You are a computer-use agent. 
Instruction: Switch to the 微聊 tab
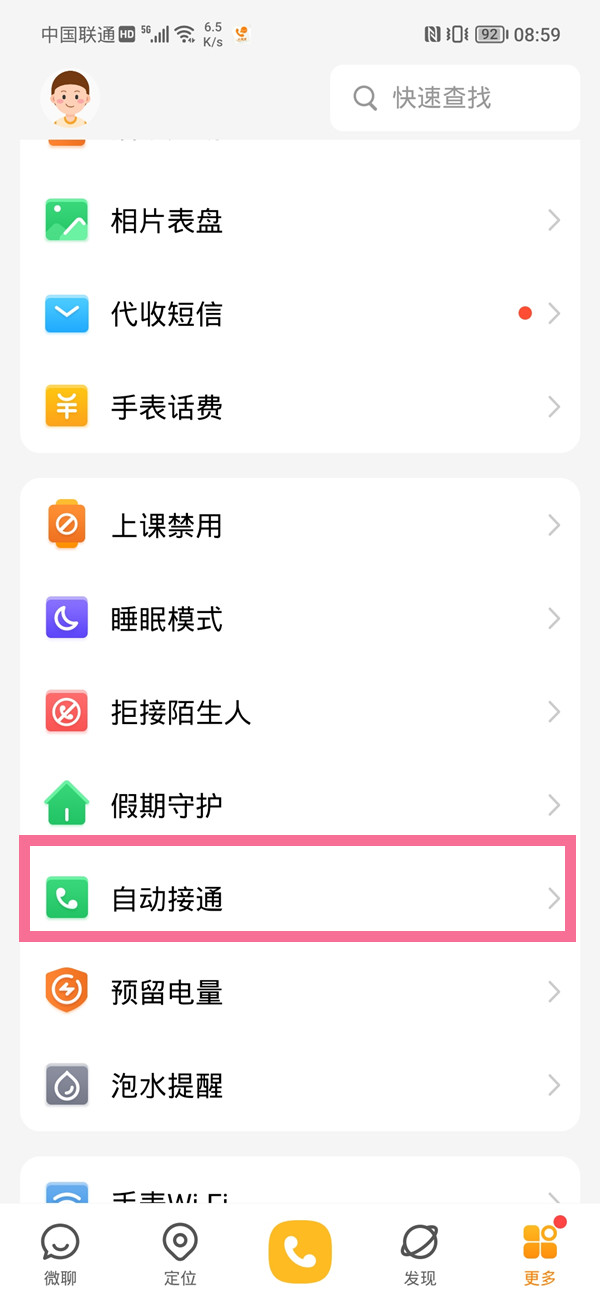pos(60,1254)
